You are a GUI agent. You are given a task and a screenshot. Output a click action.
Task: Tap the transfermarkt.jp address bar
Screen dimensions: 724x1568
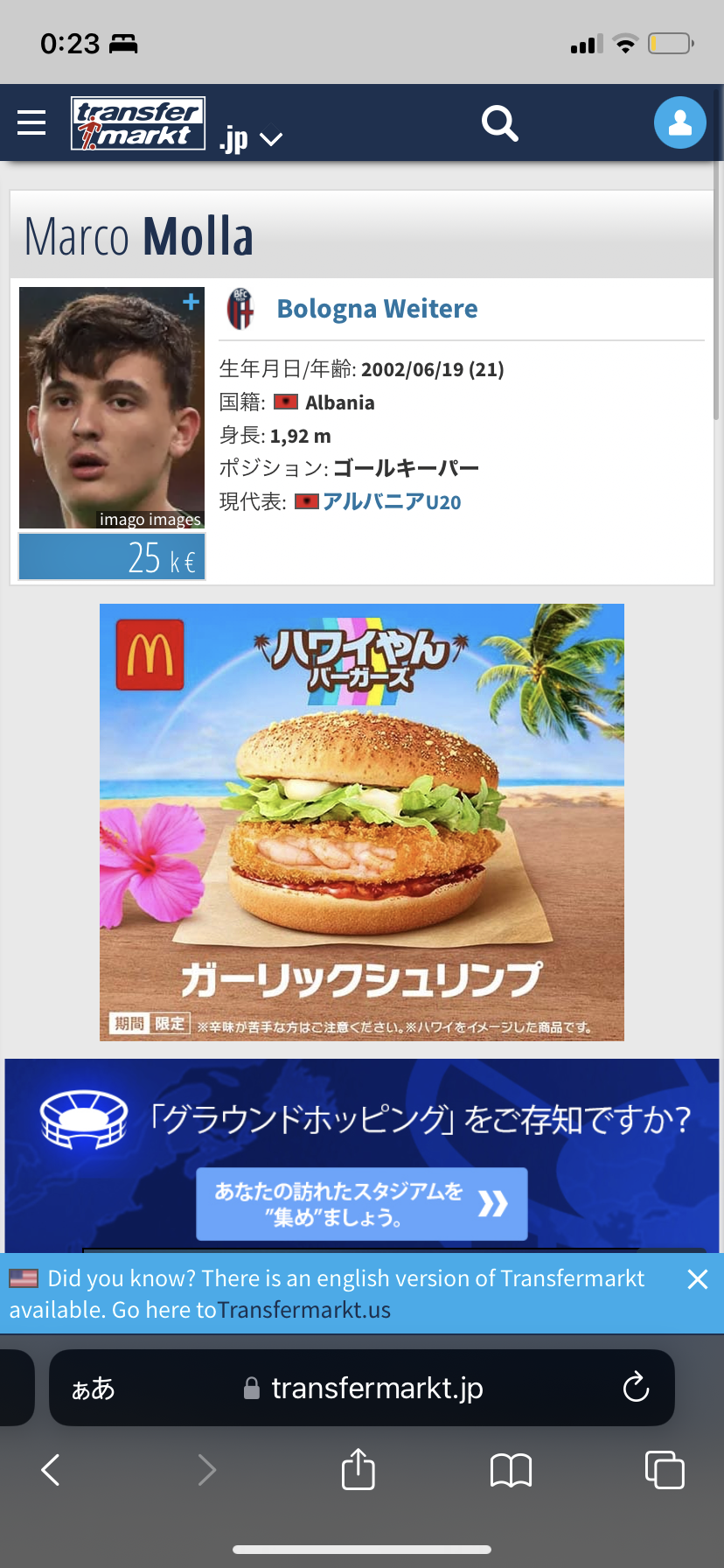click(376, 1389)
